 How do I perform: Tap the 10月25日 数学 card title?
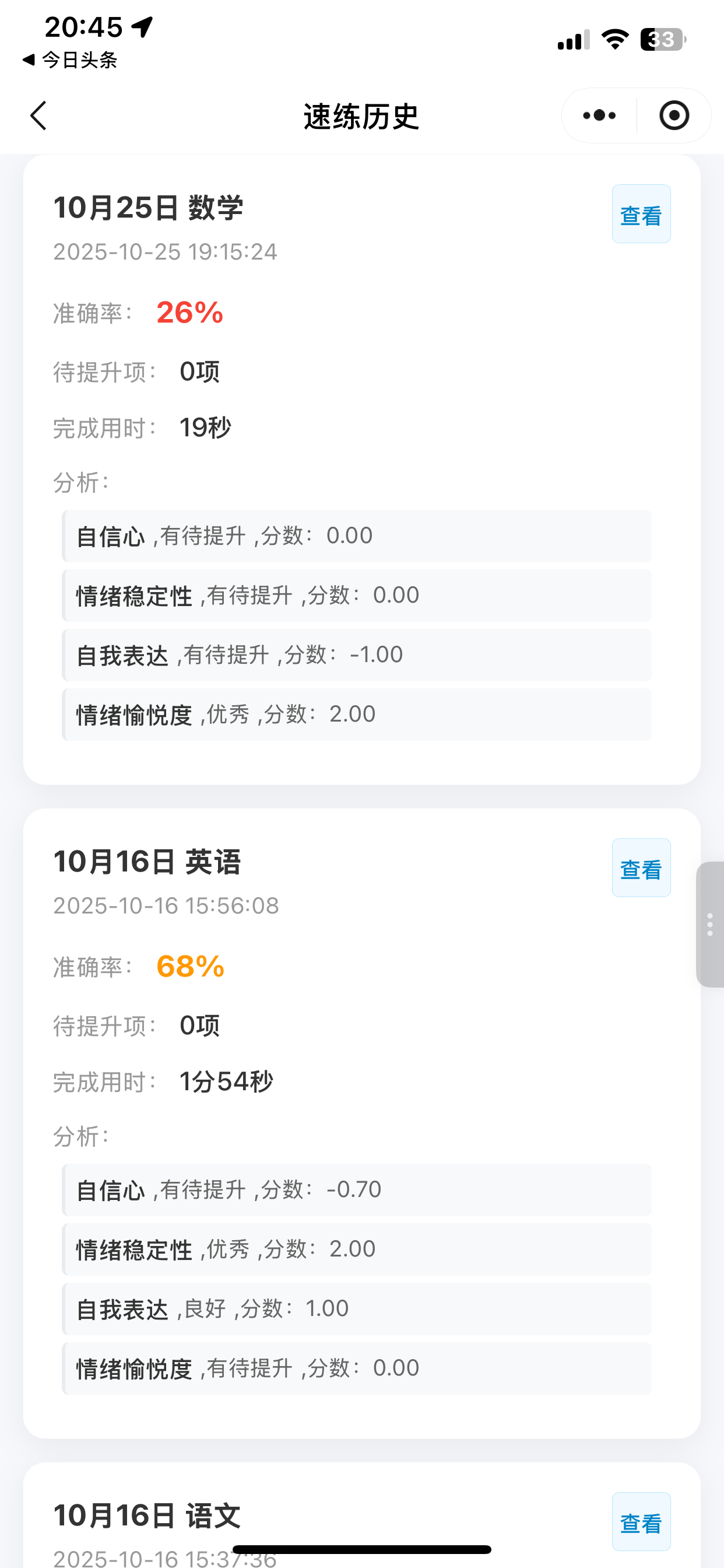pos(149,207)
